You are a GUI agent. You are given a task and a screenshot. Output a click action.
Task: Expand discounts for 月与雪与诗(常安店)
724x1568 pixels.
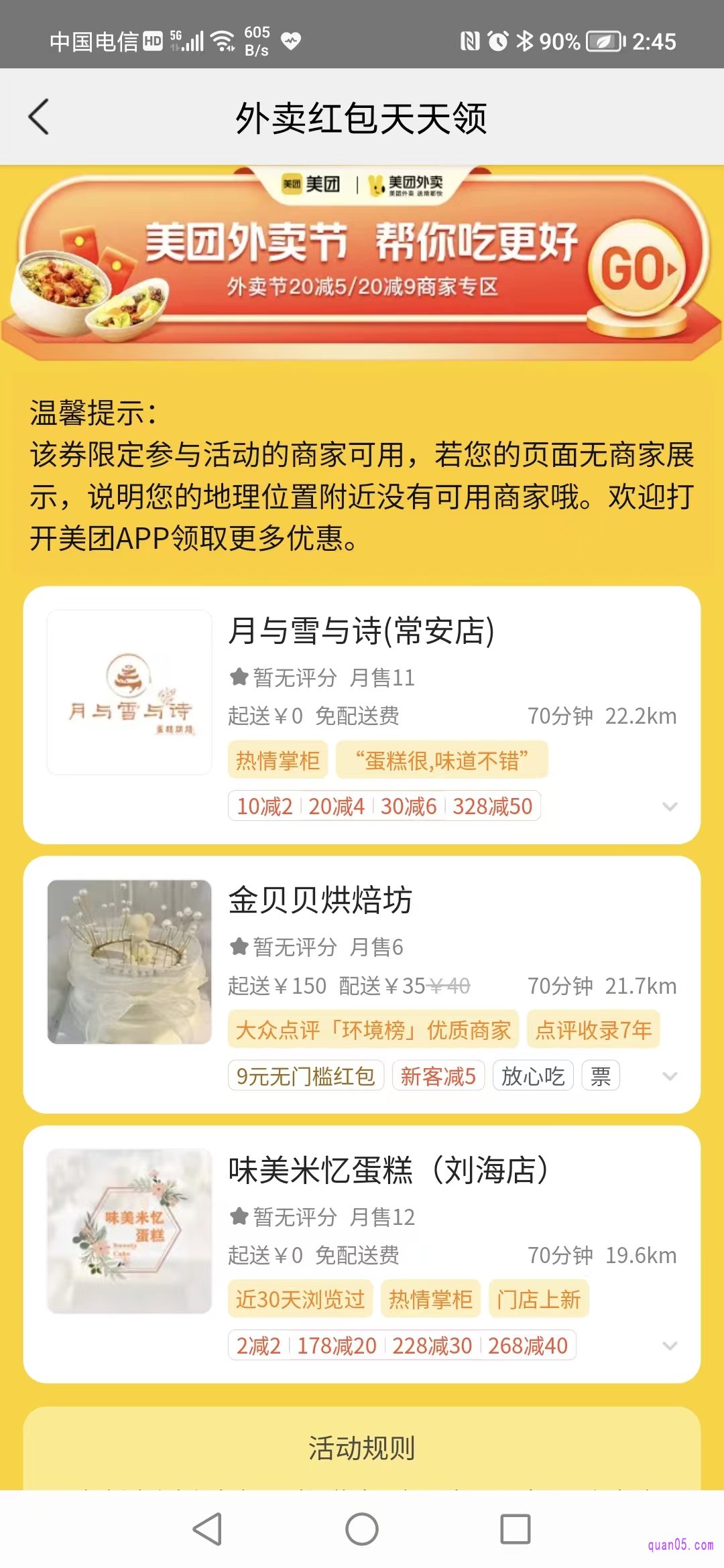point(670,806)
